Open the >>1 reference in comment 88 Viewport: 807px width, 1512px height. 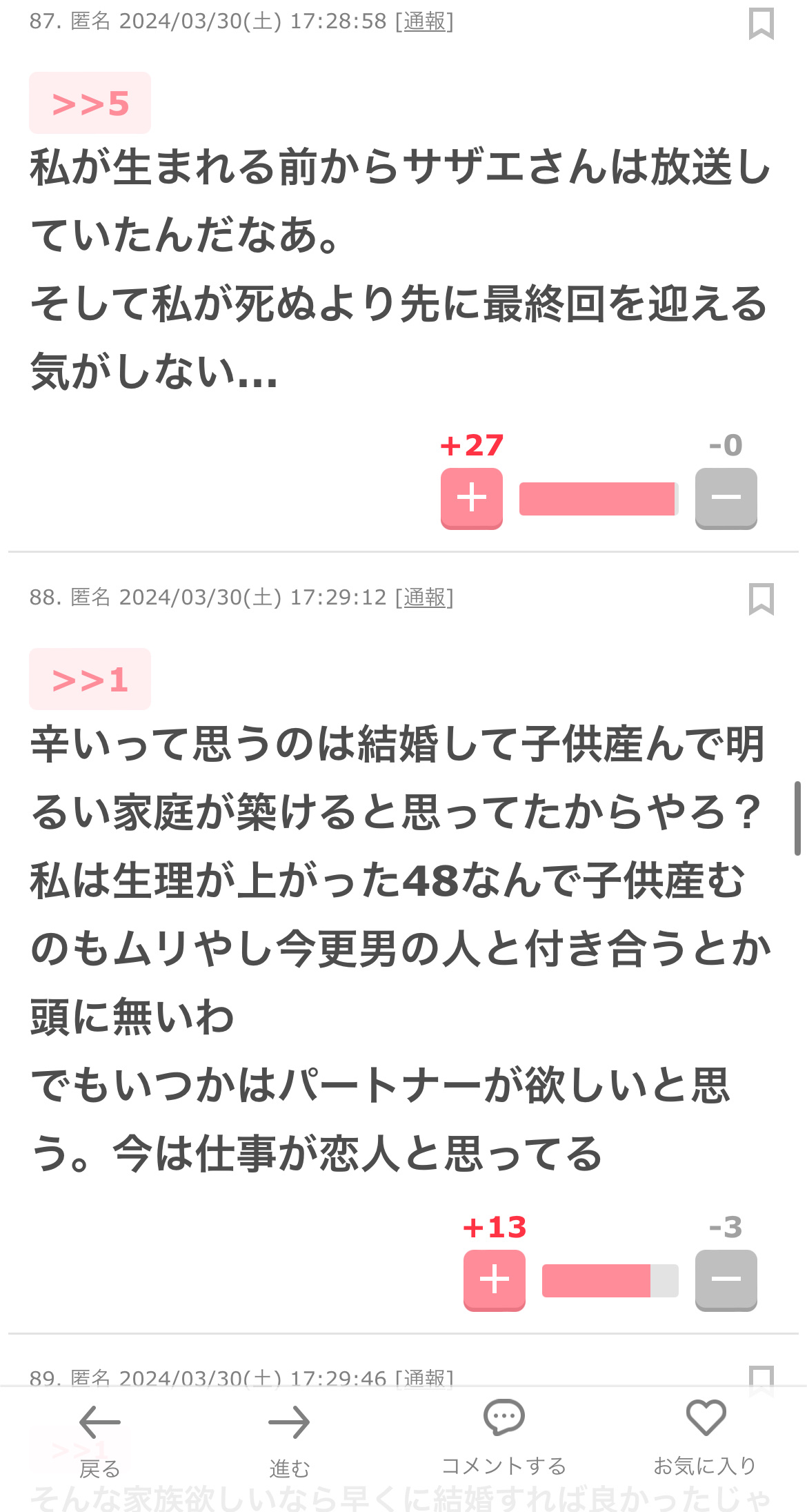tap(90, 679)
